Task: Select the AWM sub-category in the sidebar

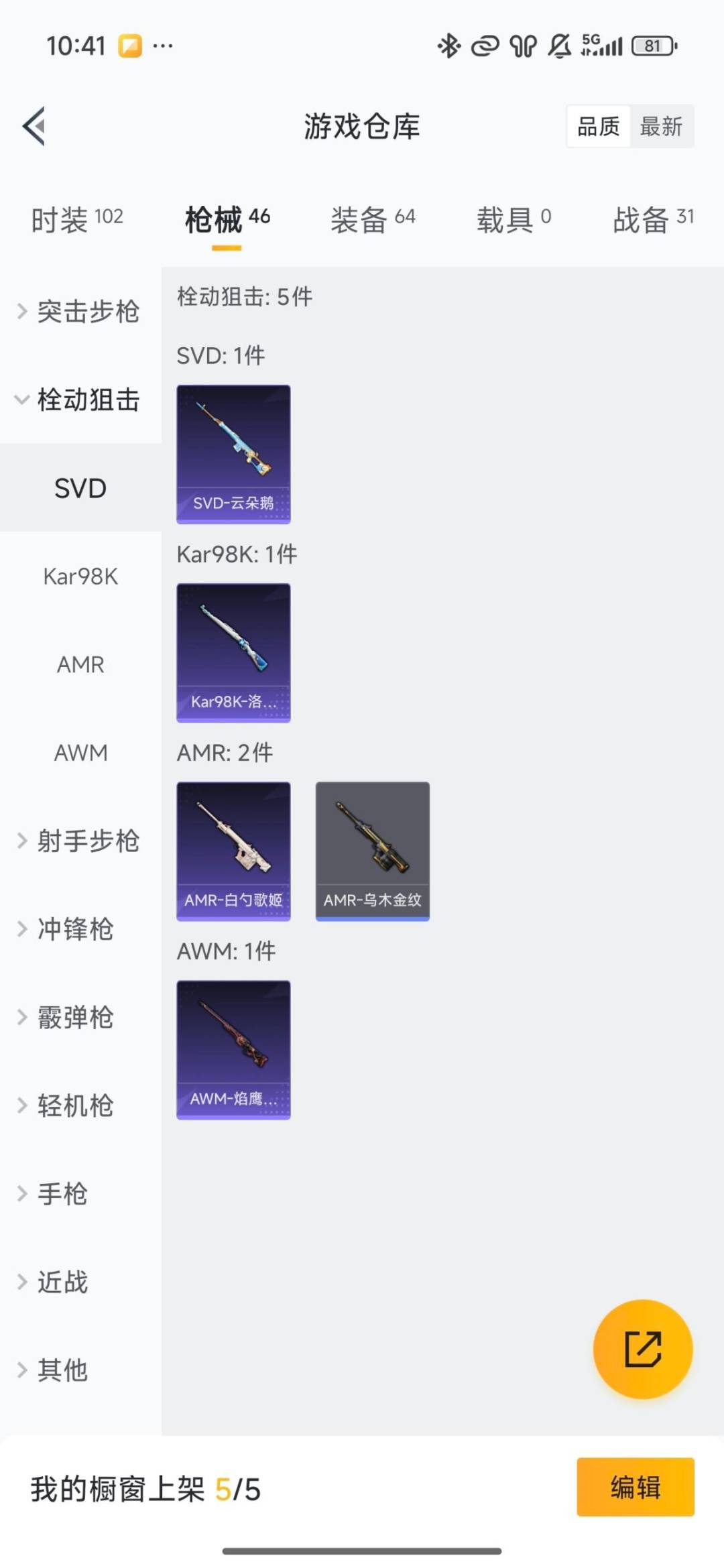Action: [x=80, y=753]
